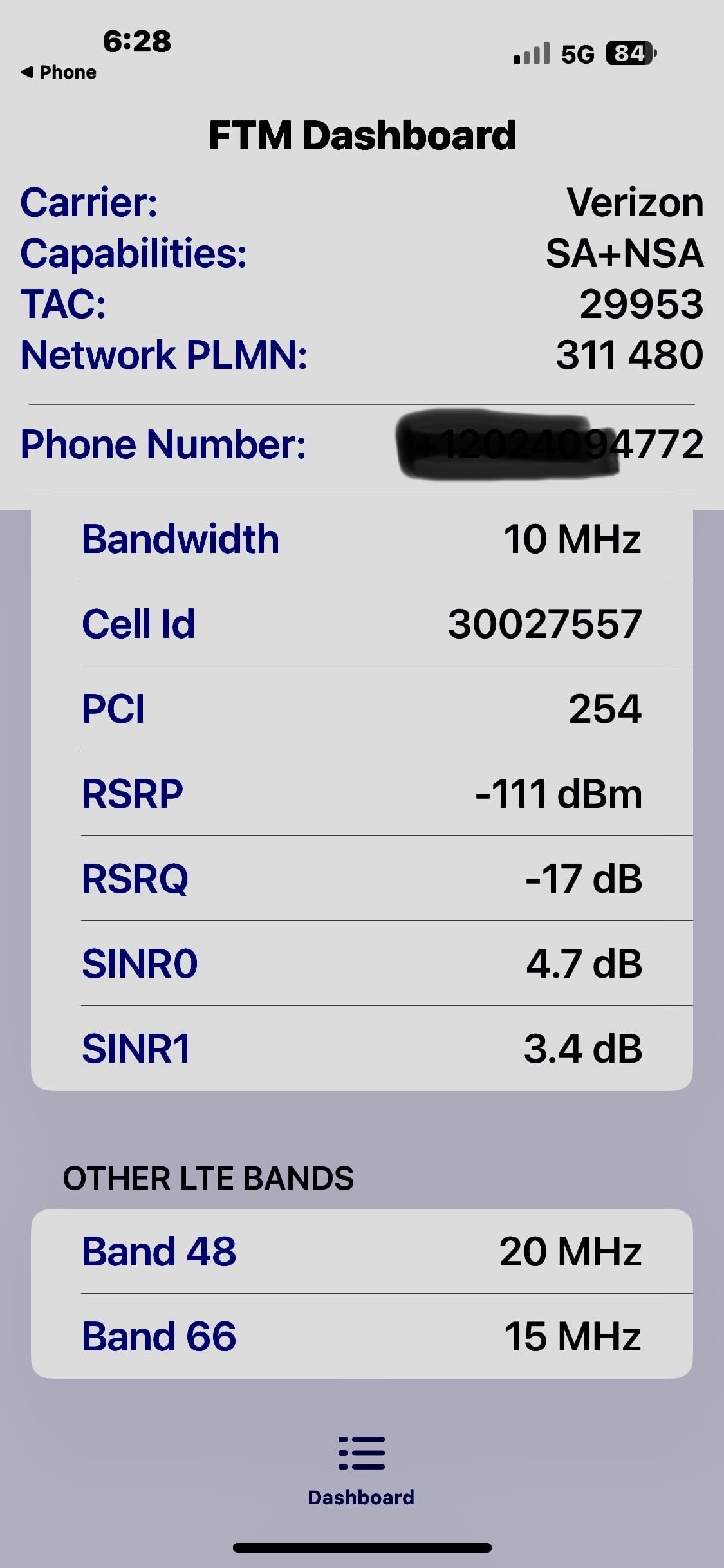Select the FTM Dashboard title
Viewport: 724px width, 1568px height.
click(x=362, y=135)
